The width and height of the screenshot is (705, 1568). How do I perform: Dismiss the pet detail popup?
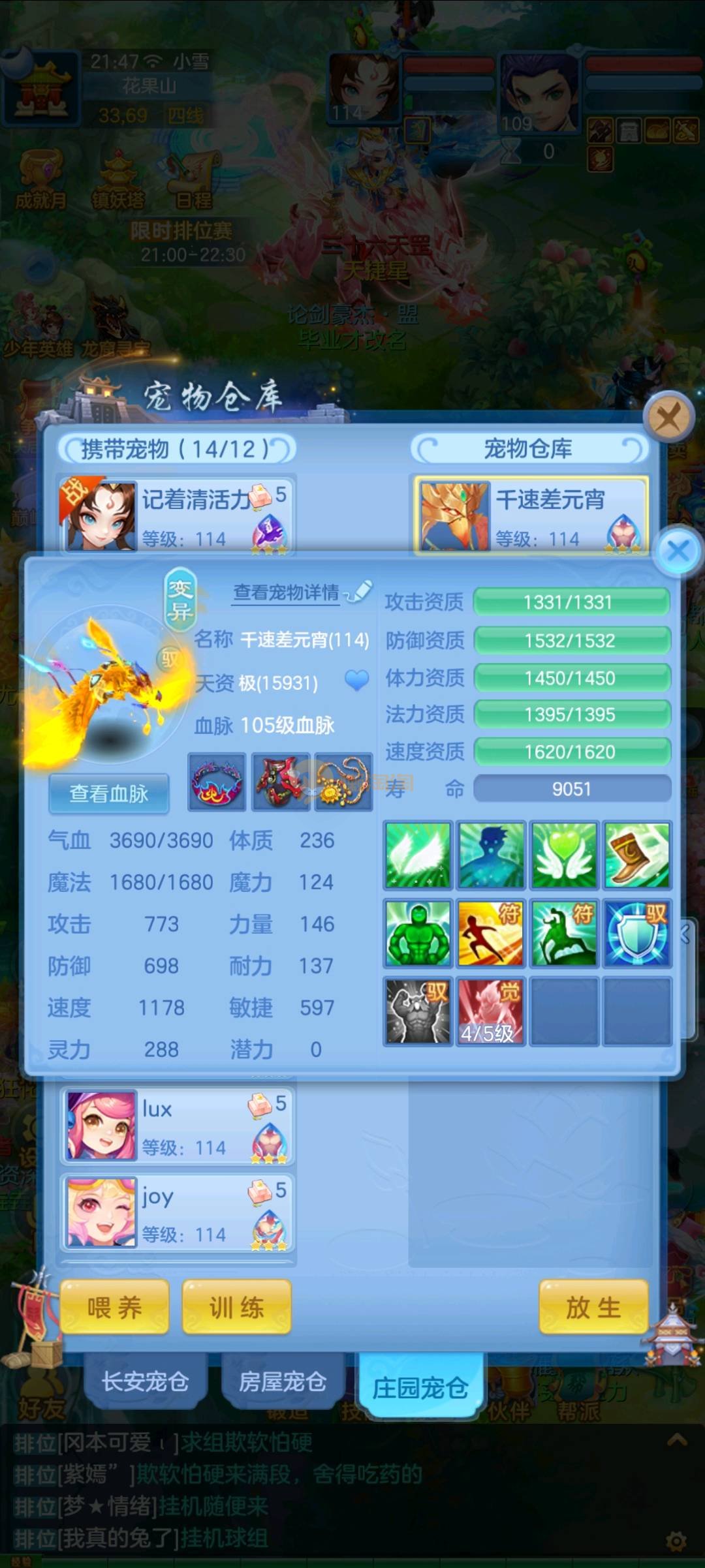coord(678,551)
